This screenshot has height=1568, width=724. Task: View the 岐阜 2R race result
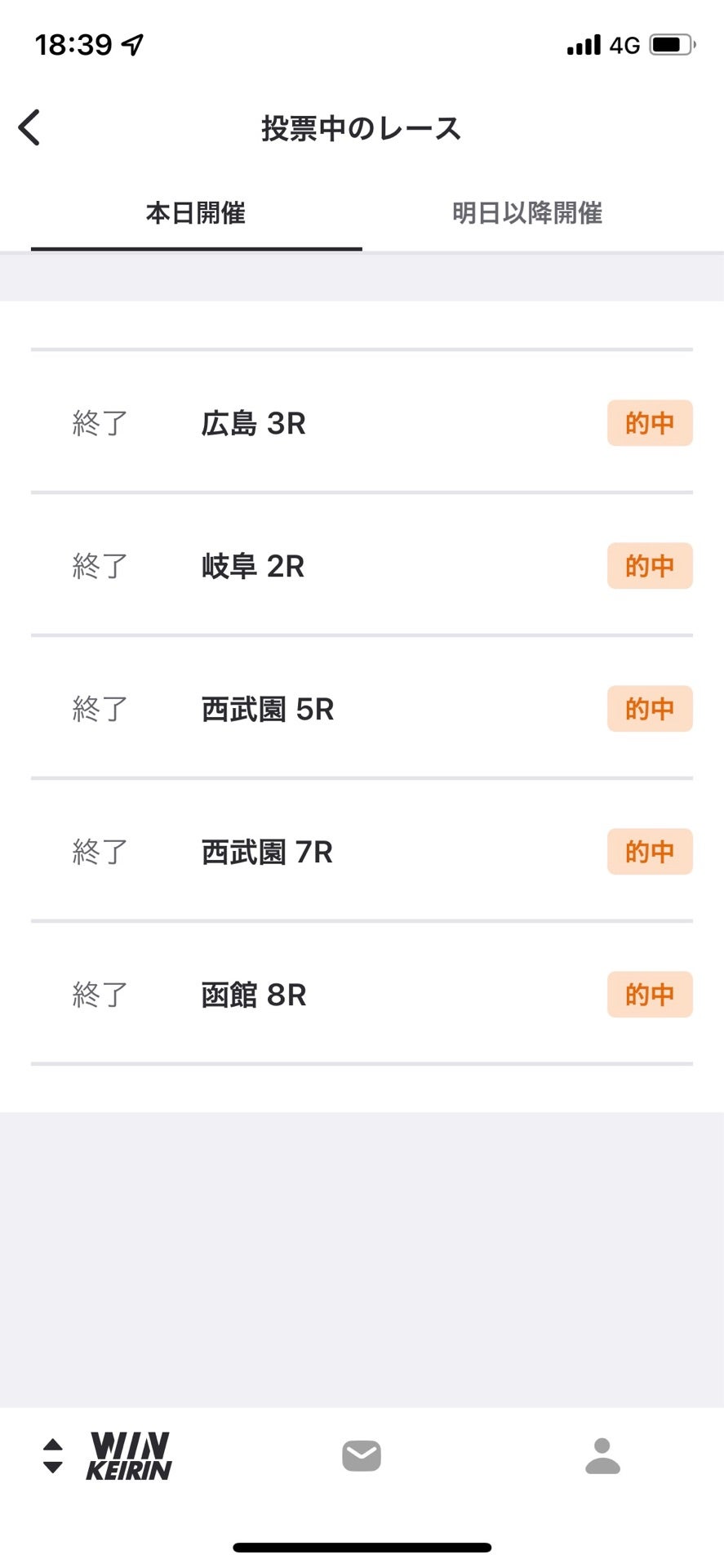pyautogui.click(x=362, y=566)
